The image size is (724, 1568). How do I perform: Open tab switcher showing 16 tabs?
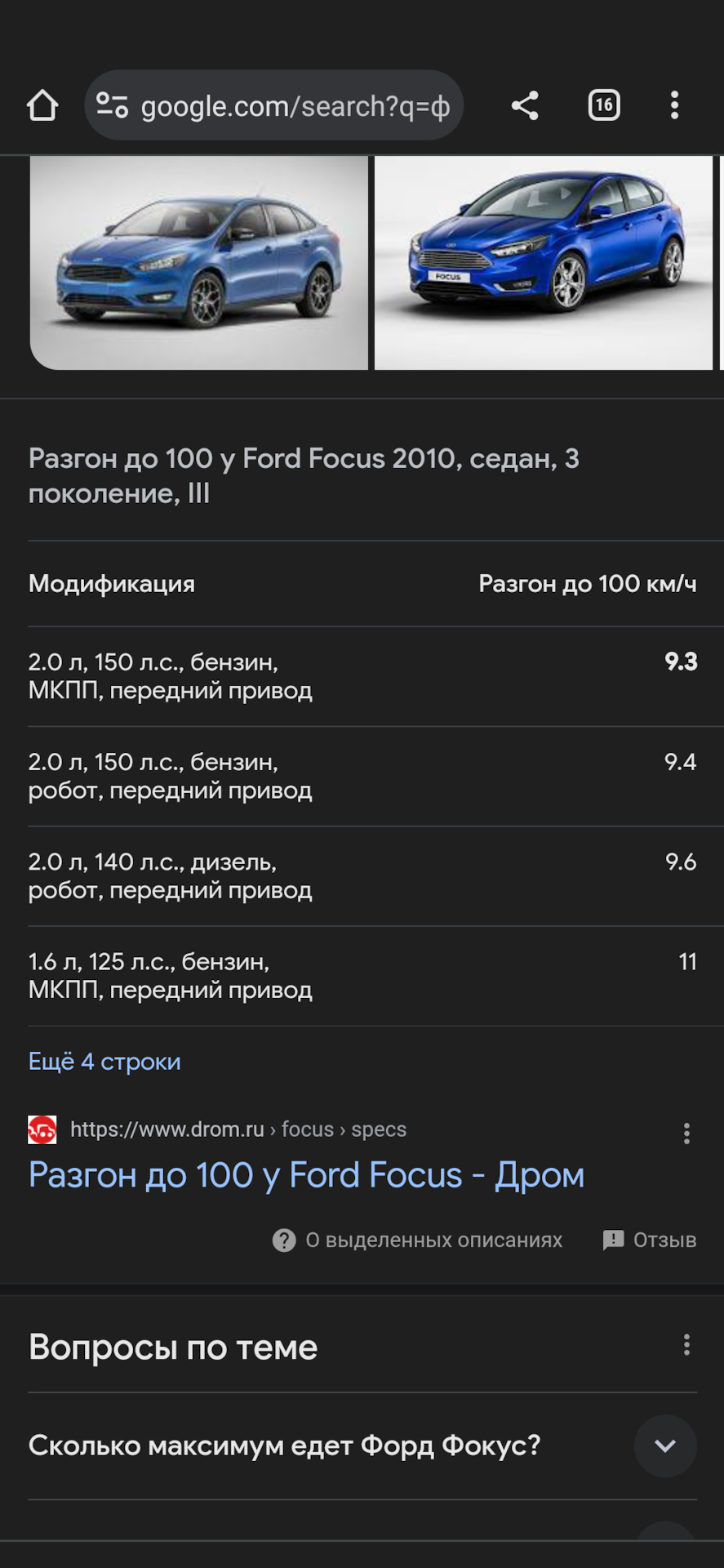pos(604,105)
